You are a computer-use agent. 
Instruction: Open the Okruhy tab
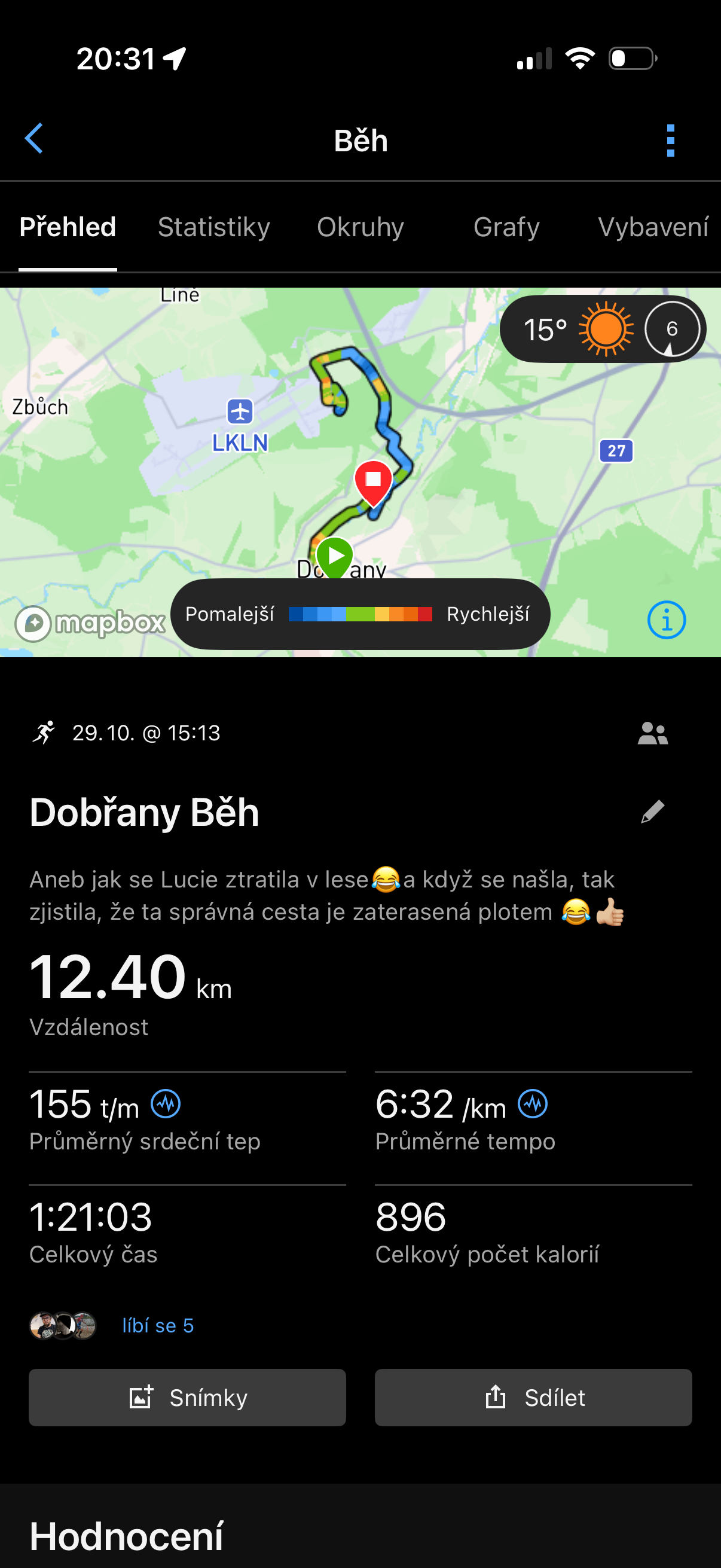click(x=360, y=227)
